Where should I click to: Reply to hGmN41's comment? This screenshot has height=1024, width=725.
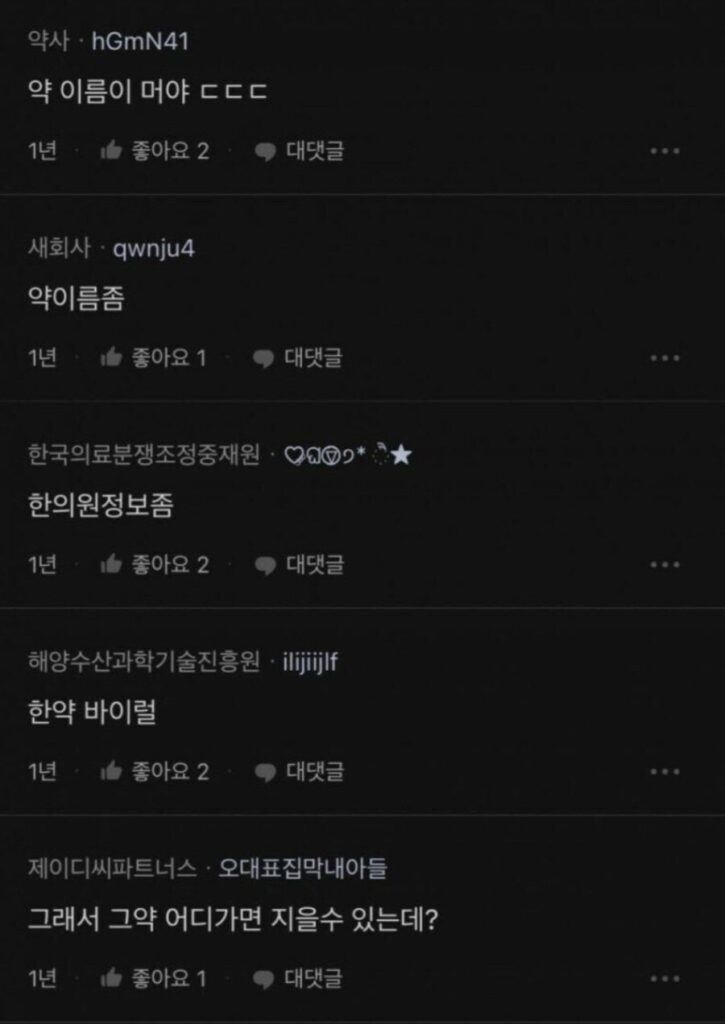pyautogui.click(x=299, y=151)
